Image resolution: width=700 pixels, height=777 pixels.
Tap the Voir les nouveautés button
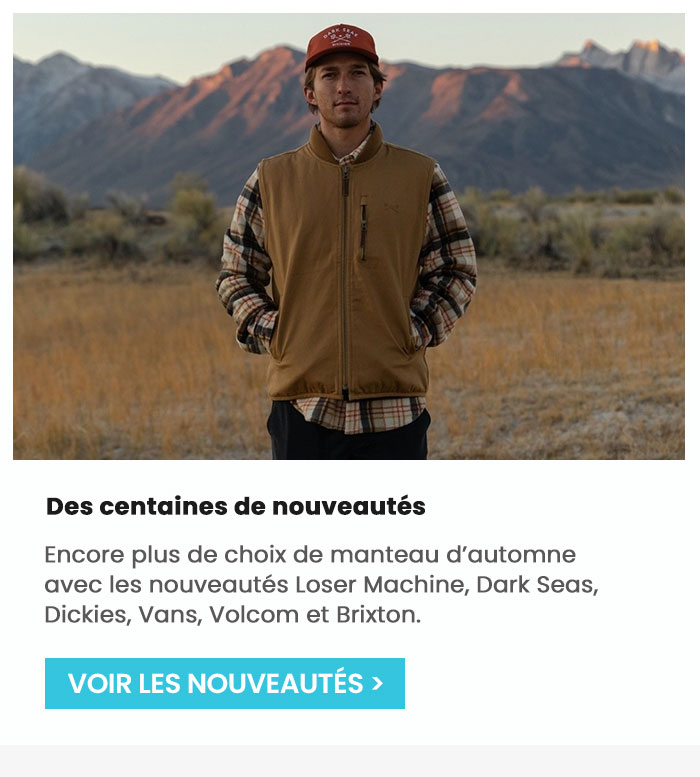(x=225, y=684)
